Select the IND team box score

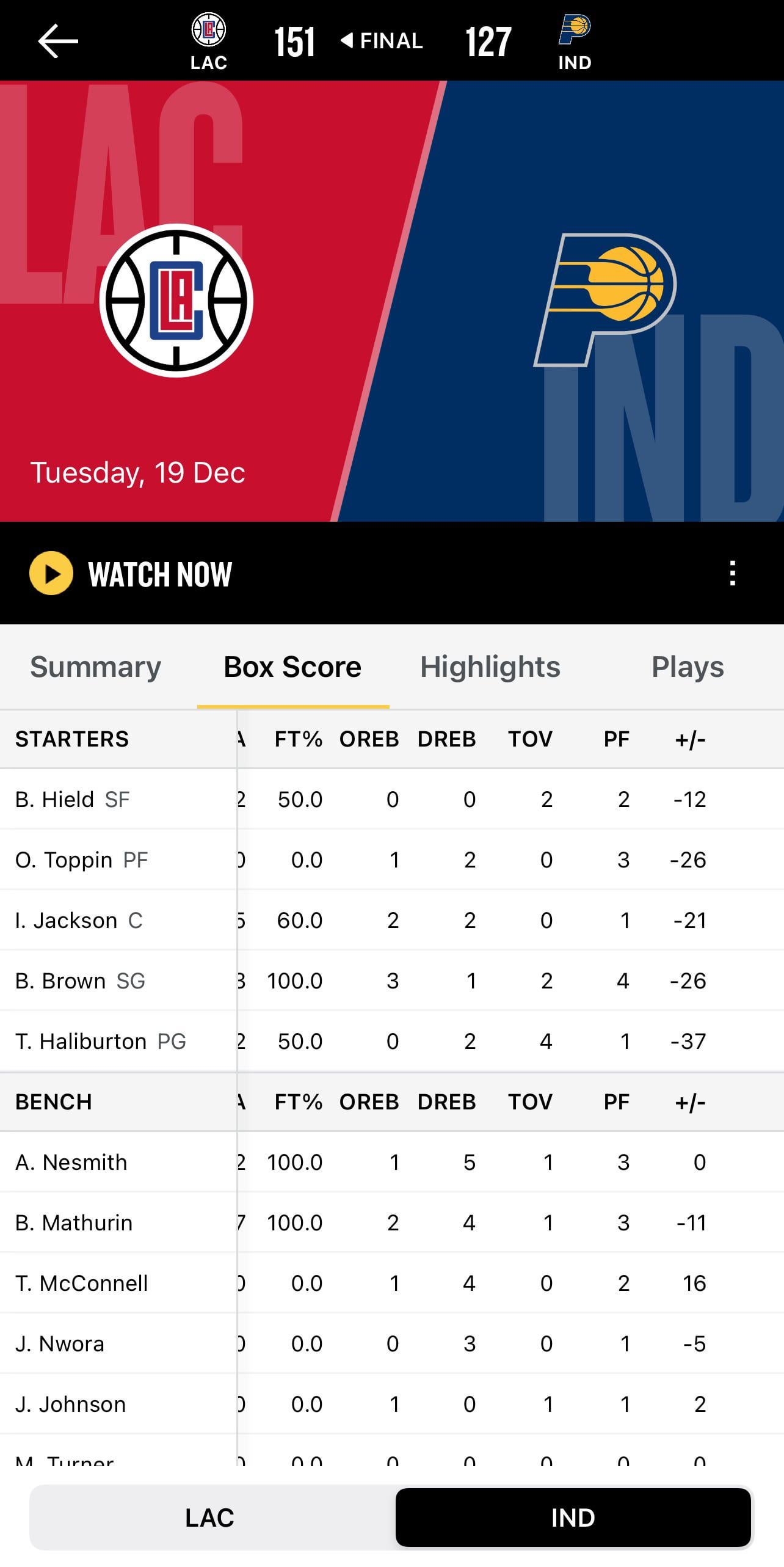[573, 1518]
